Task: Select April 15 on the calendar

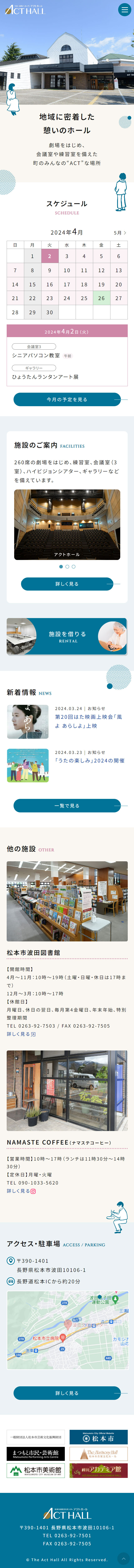Action: click(32, 284)
